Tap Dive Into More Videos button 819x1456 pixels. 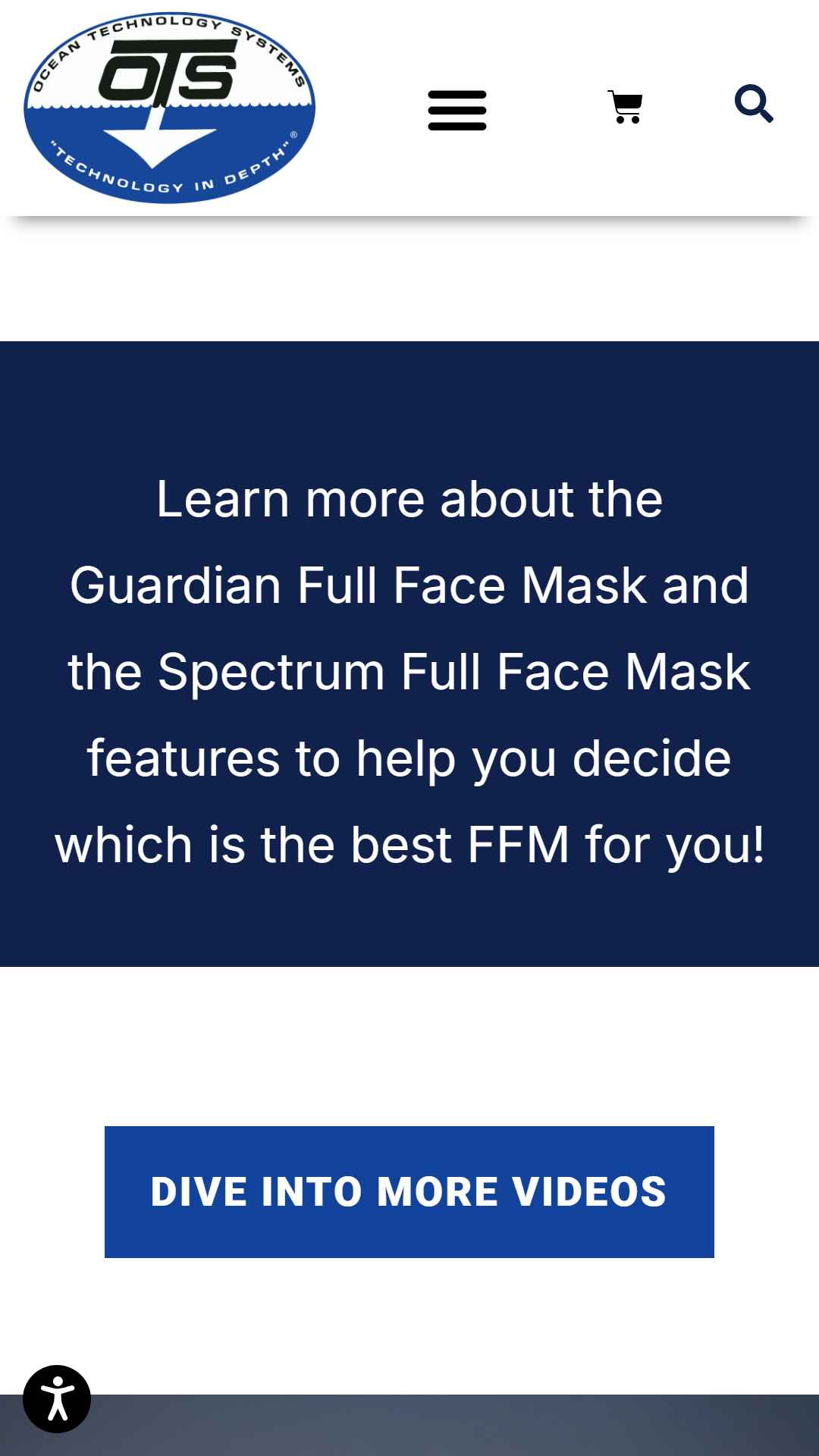coord(409,1192)
